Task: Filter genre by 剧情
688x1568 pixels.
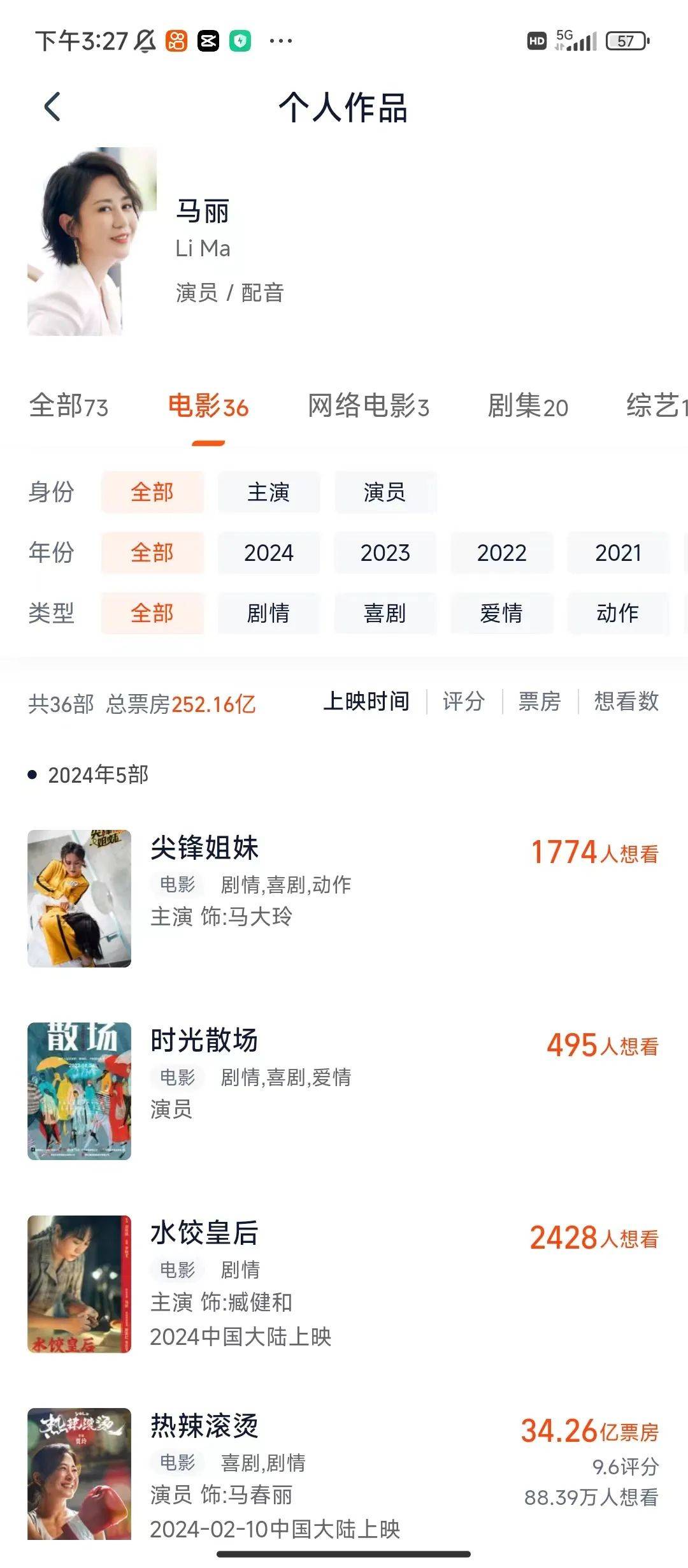Action: (269, 613)
